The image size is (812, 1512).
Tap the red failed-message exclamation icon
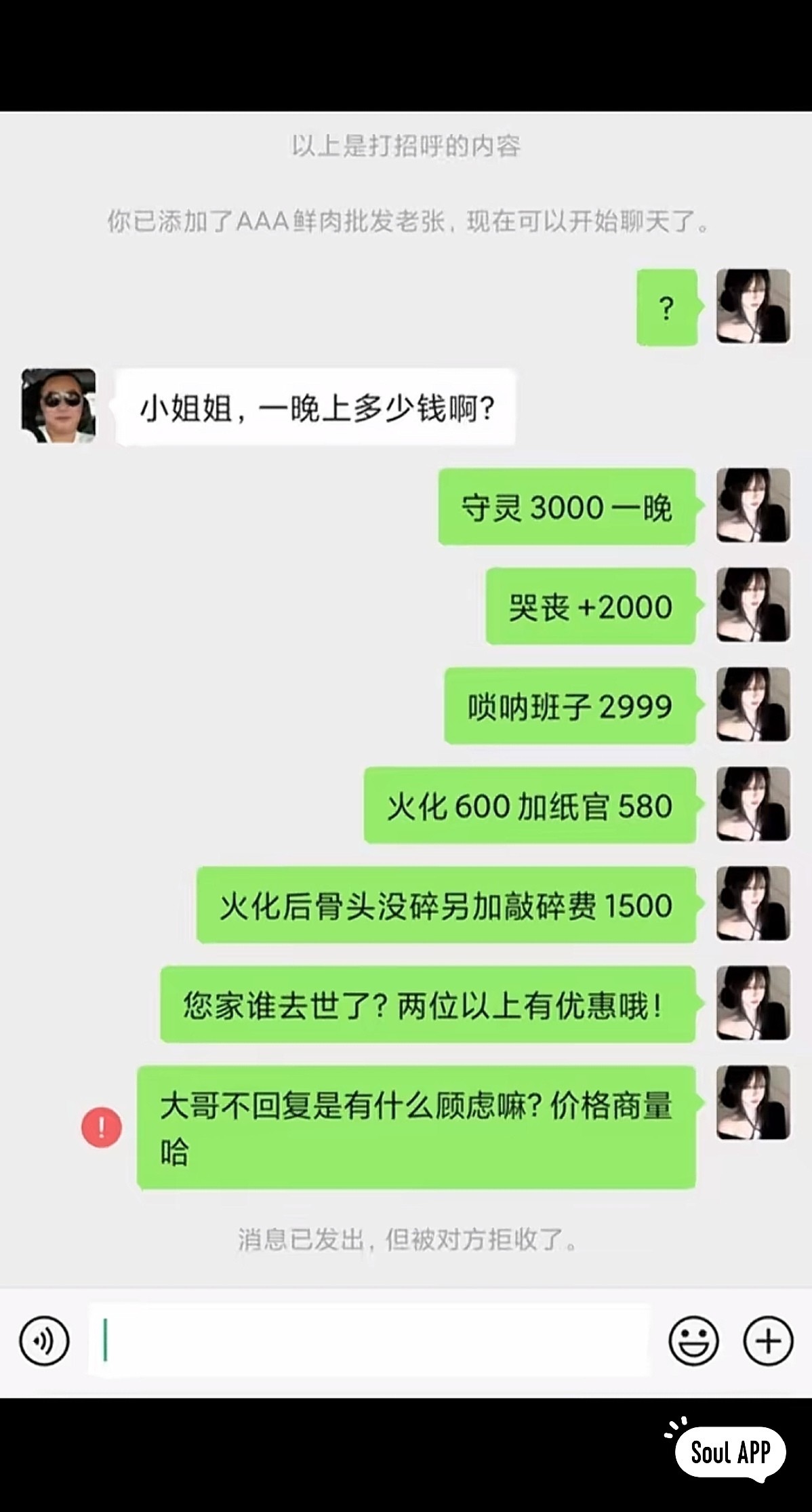click(102, 1128)
